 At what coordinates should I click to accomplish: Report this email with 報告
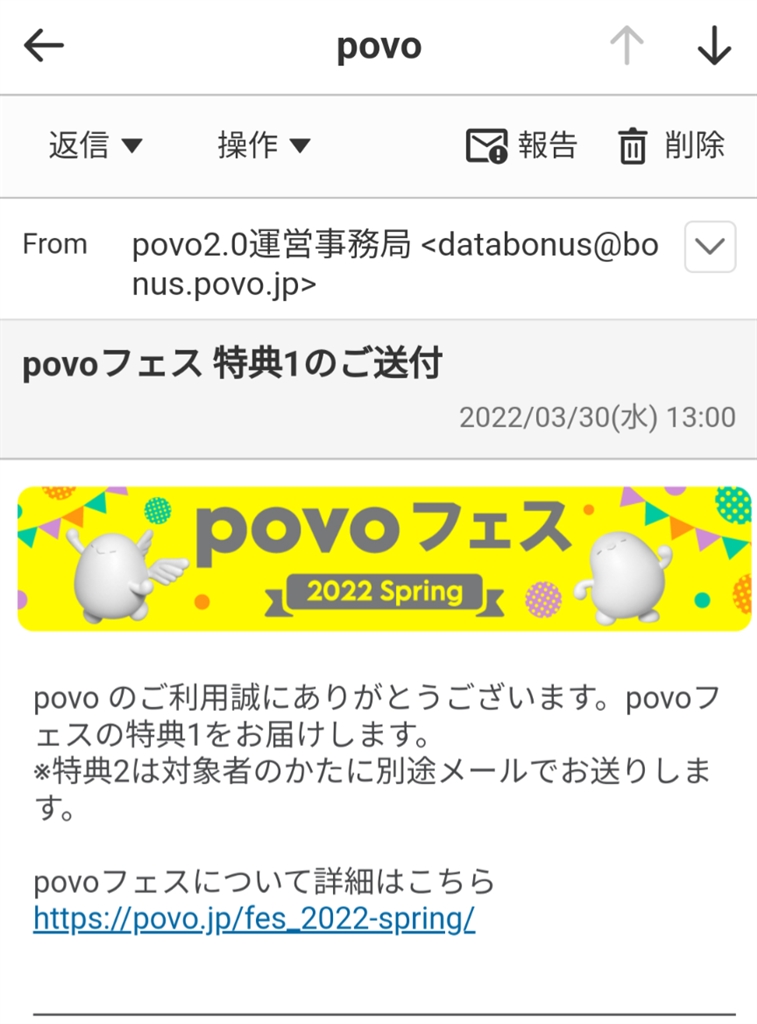point(521,146)
